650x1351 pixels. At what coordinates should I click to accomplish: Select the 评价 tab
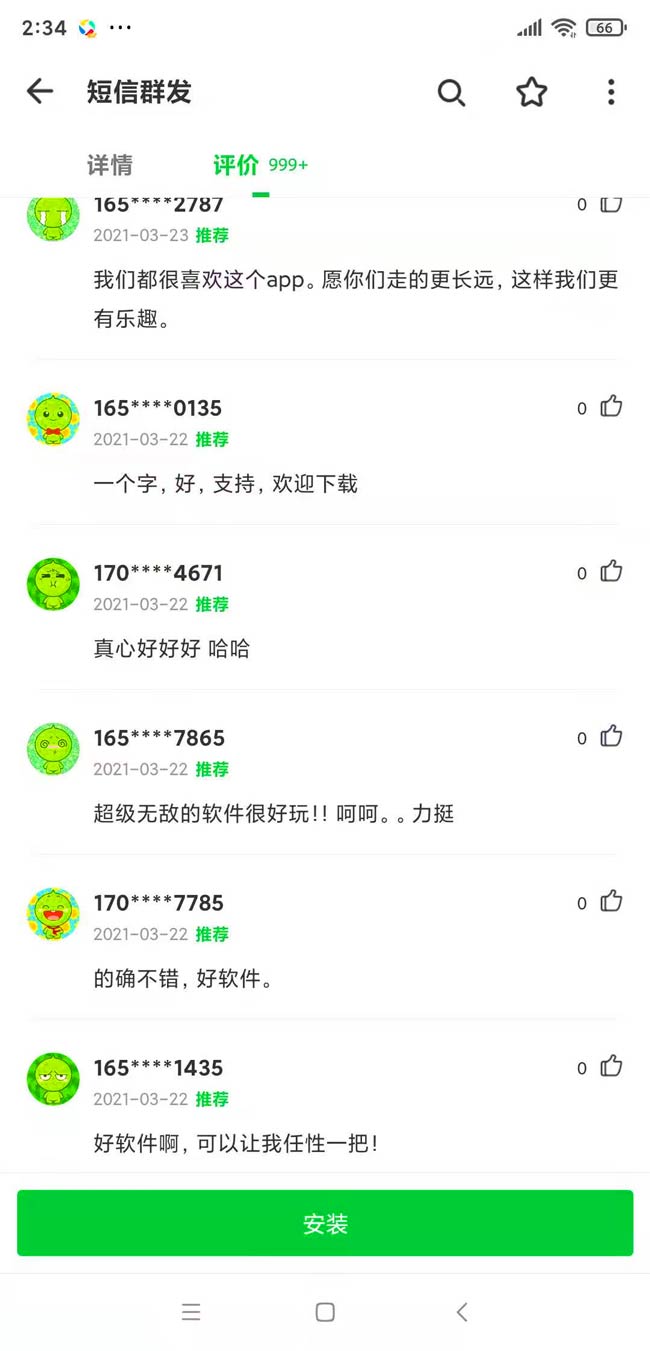point(237,165)
